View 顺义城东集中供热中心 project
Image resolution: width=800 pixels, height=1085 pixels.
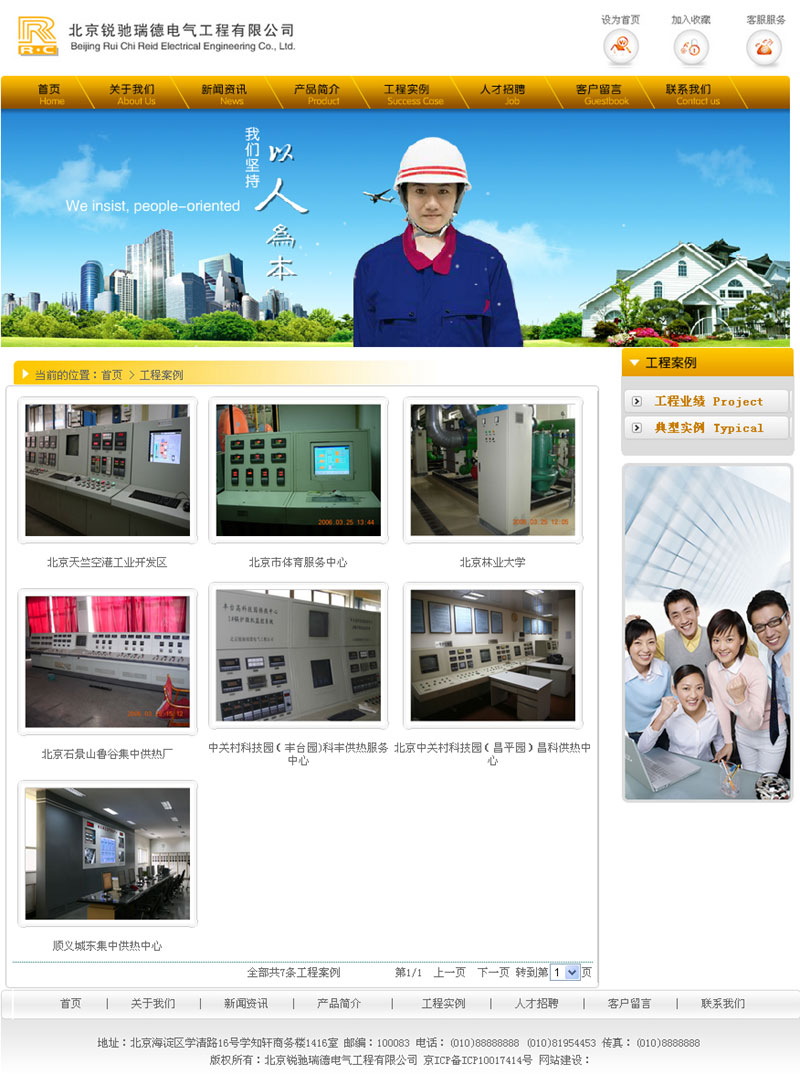click(107, 853)
